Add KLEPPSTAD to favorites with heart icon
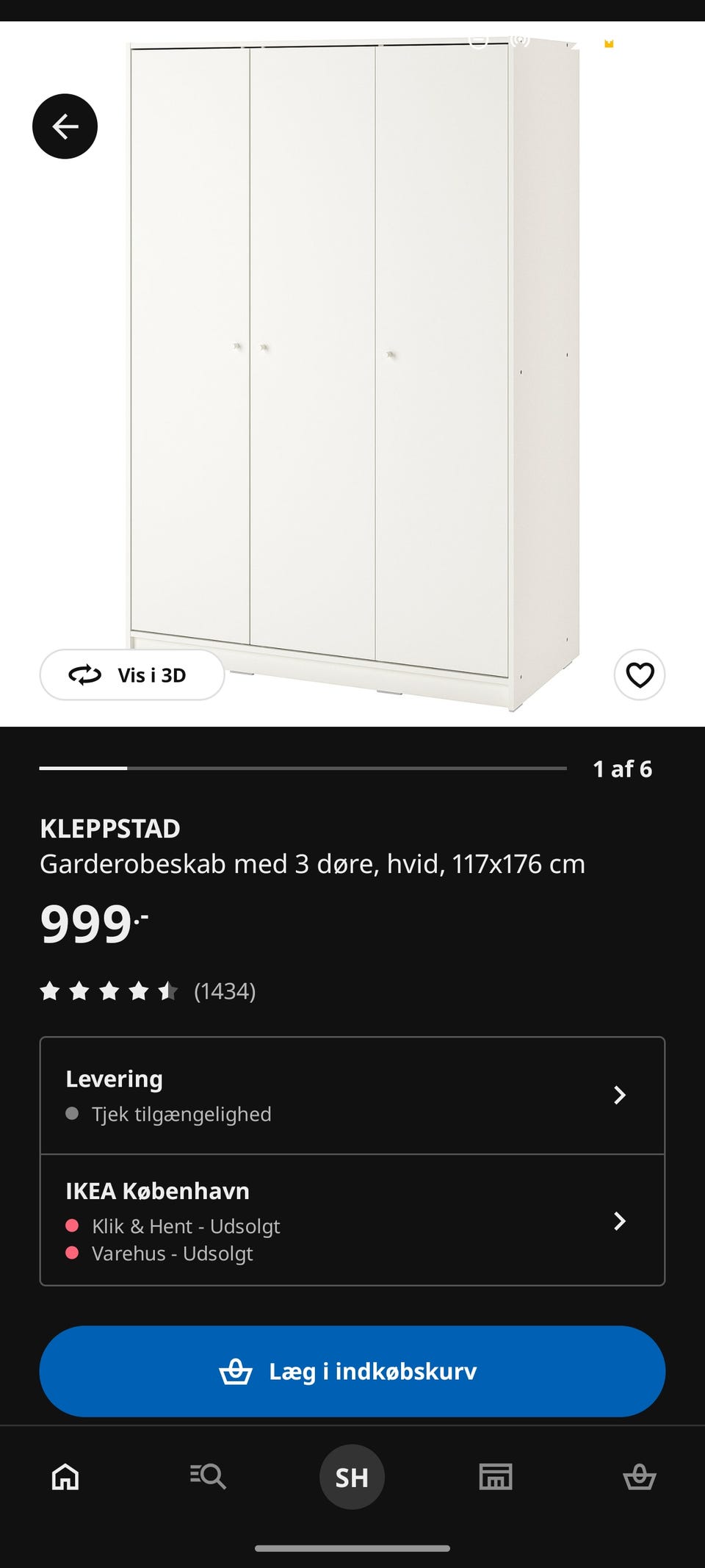Screen dimensions: 705x1568 click(639, 675)
